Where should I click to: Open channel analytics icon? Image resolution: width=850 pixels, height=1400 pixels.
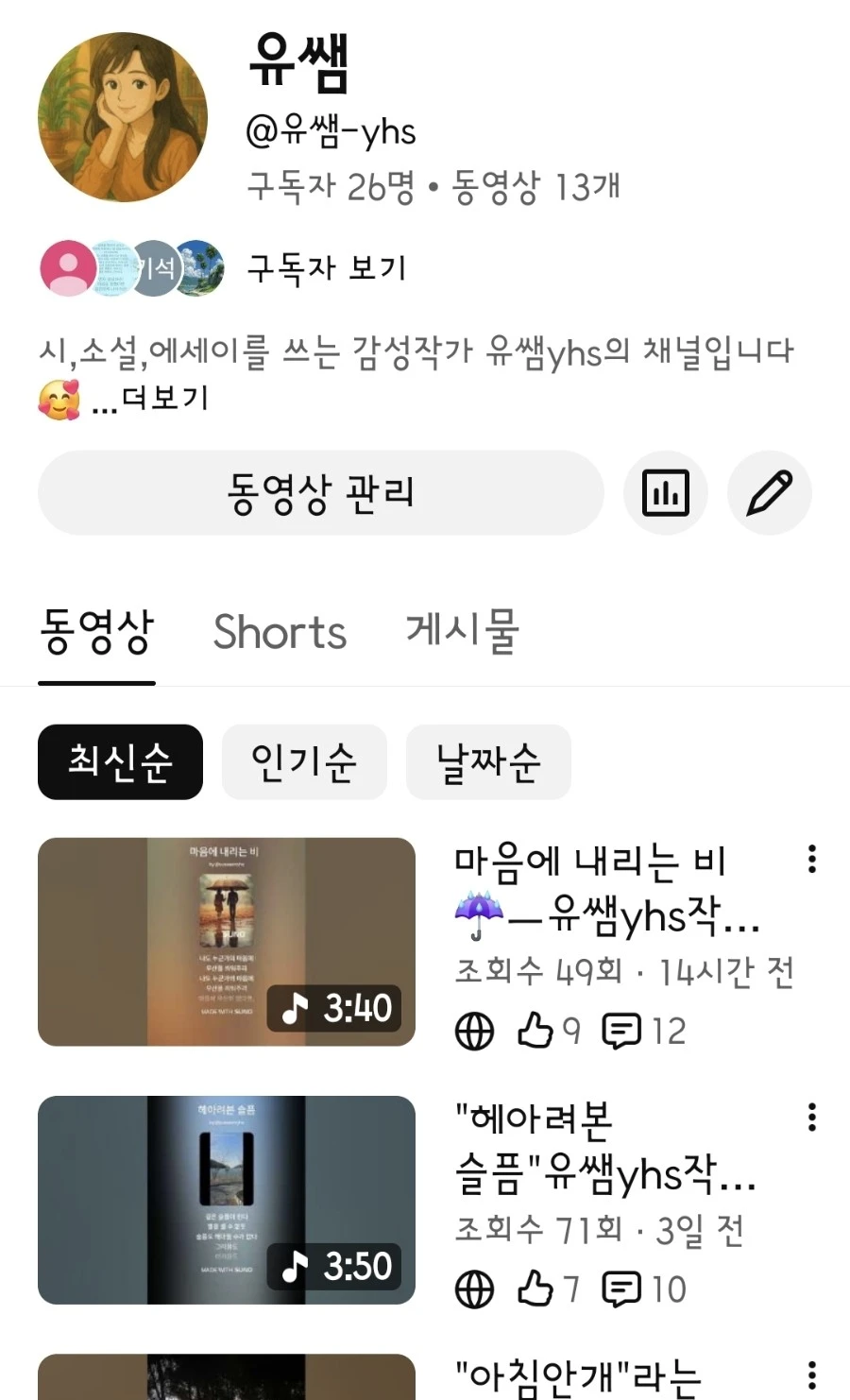click(665, 493)
